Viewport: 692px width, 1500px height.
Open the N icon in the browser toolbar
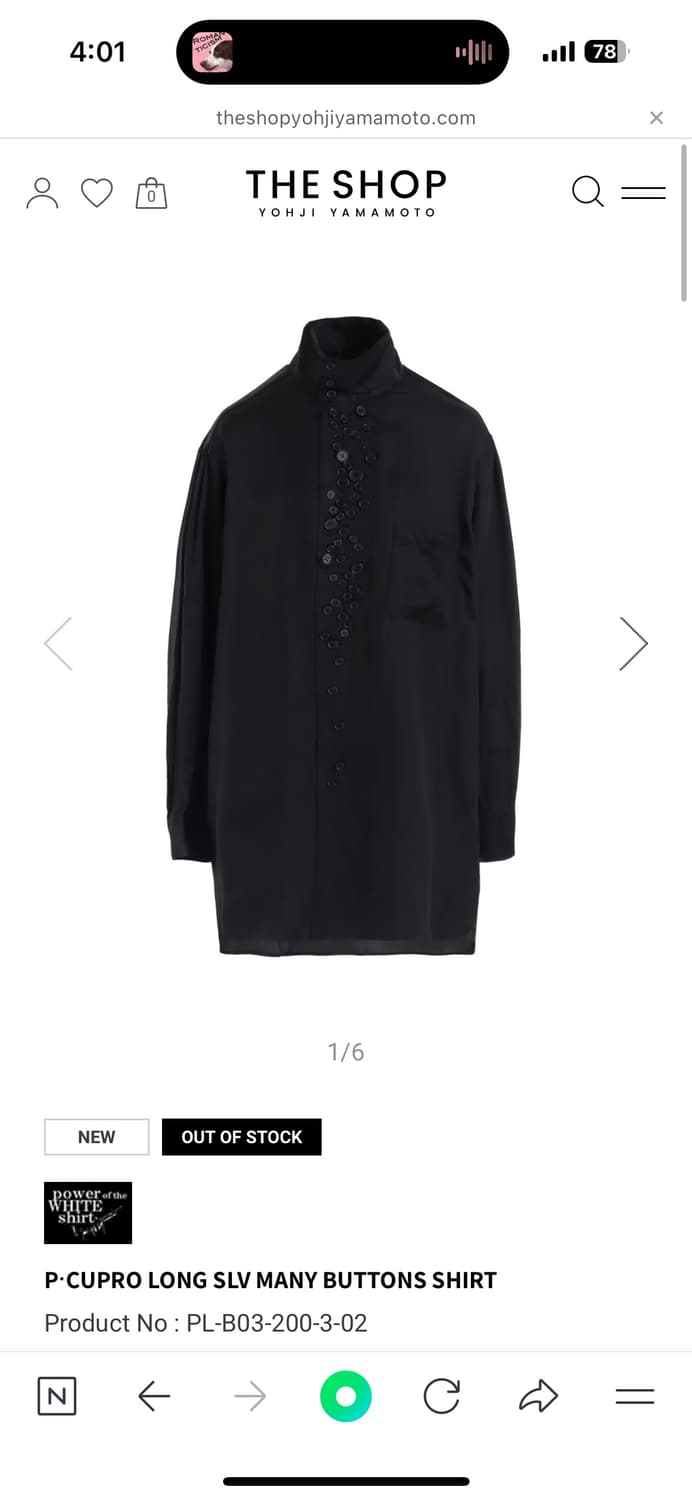click(x=57, y=1396)
